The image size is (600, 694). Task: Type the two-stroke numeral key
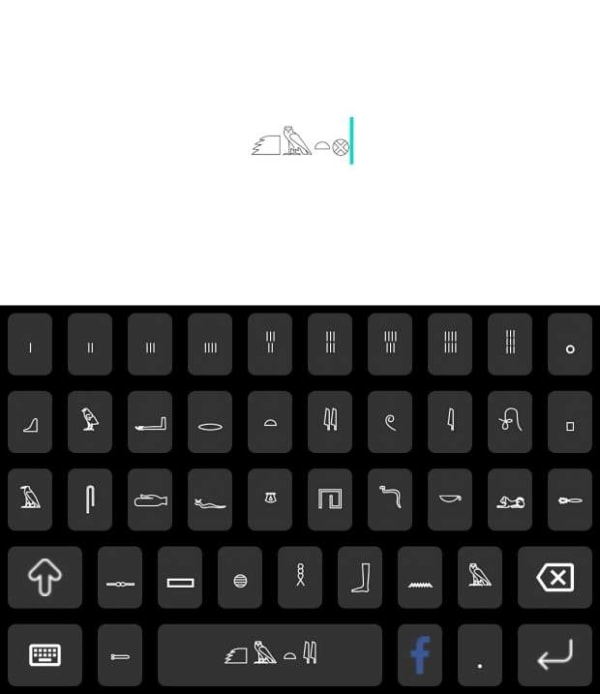pos(90,346)
